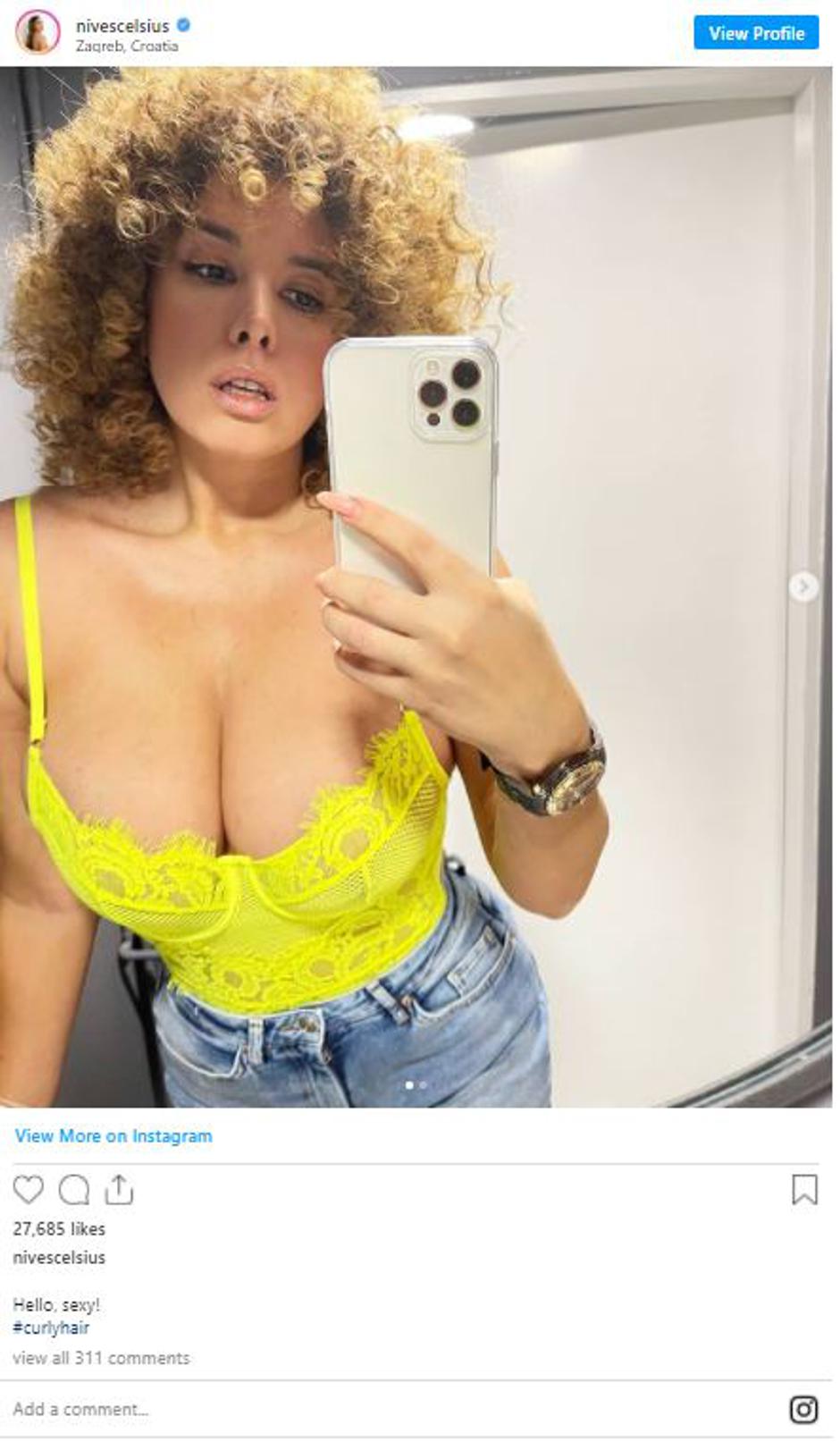View all 311 comments
The image size is (840, 1442).
(101, 1358)
